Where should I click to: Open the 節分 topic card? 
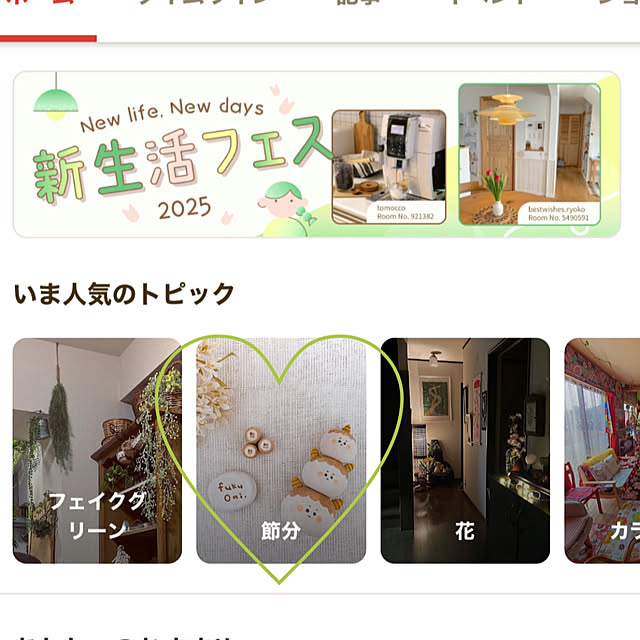[281, 450]
